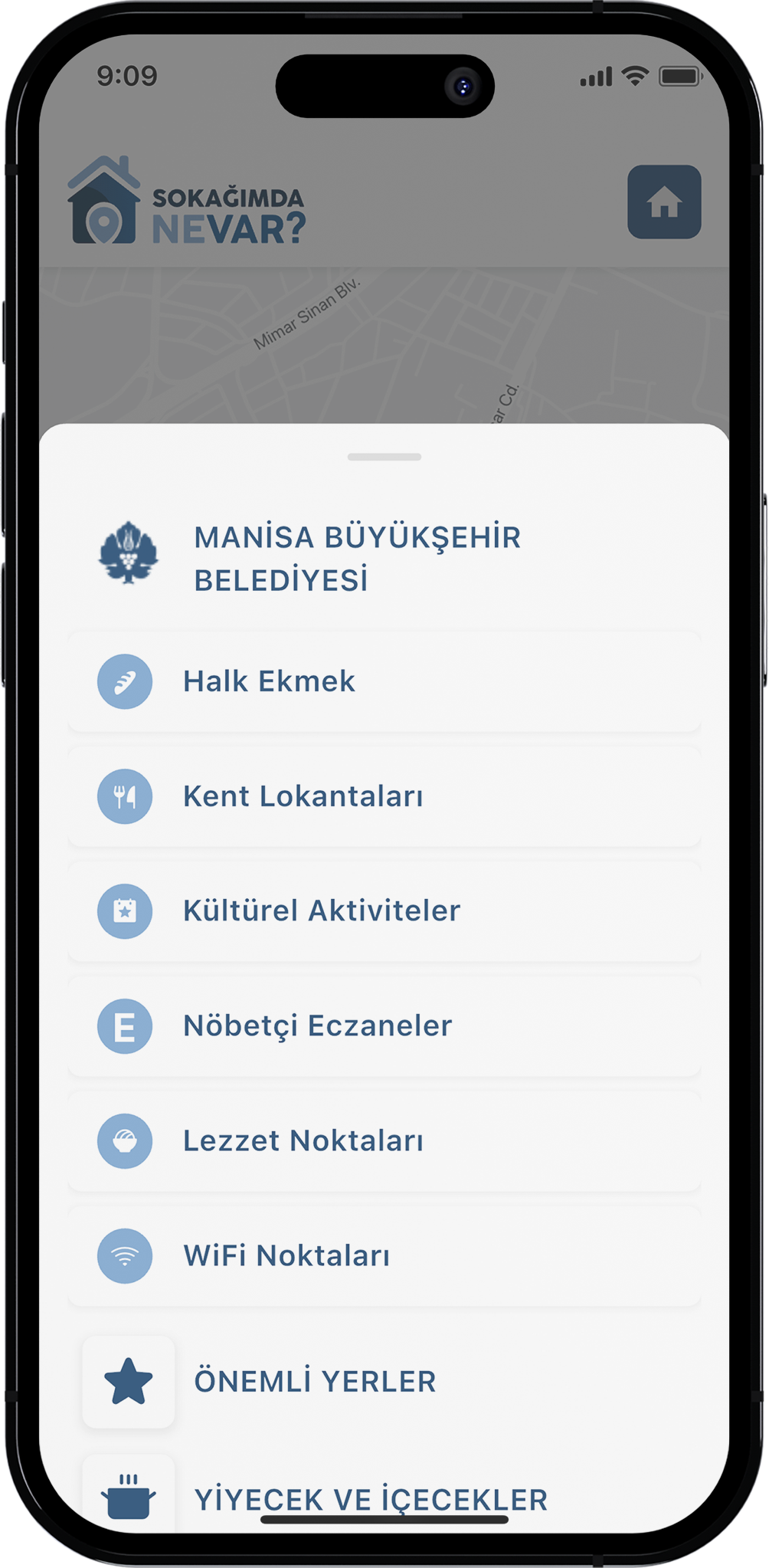
Task: Open Halk Ekmek locations
Action: [x=383, y=681]
